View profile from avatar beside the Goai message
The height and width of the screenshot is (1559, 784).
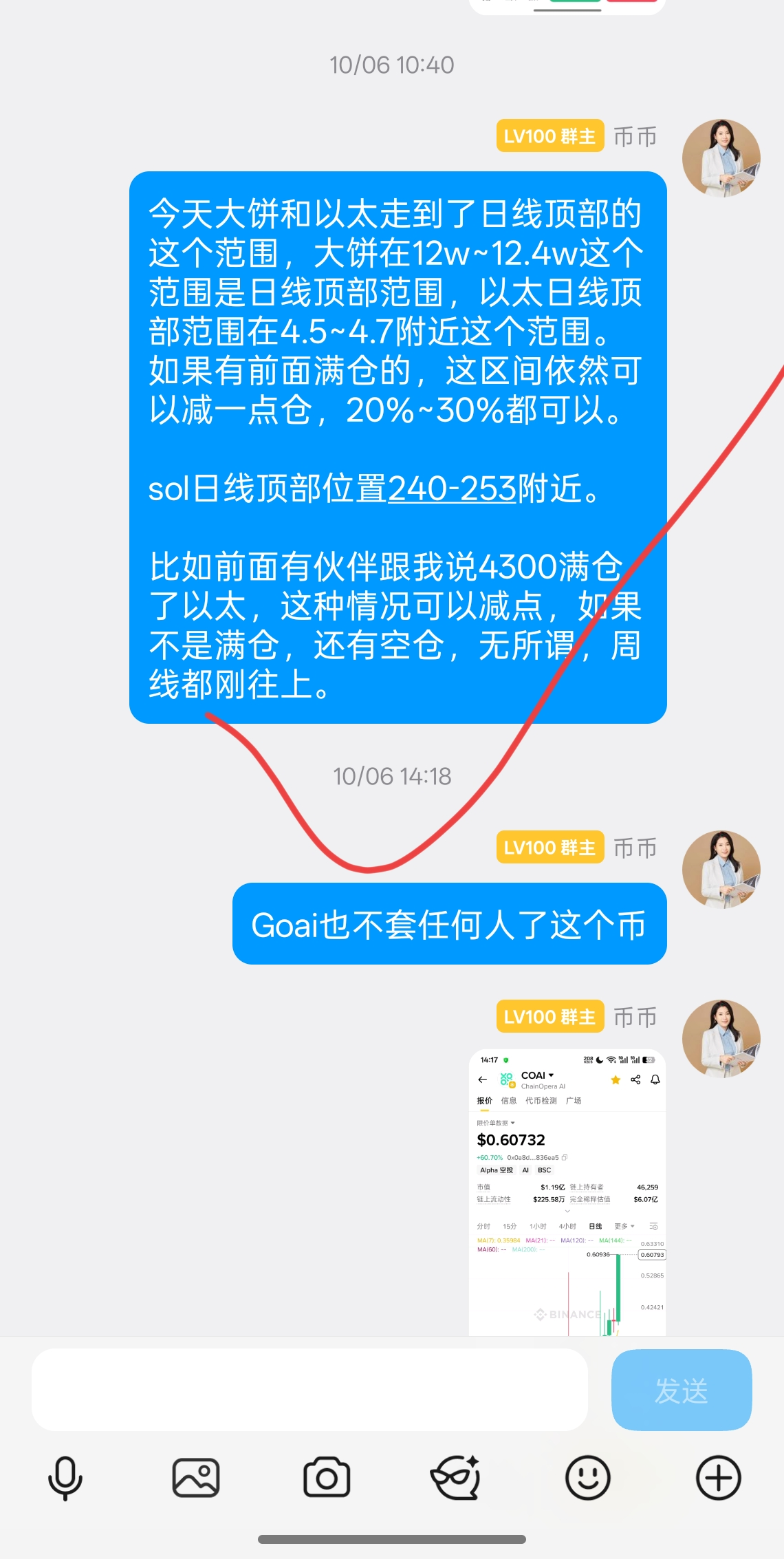[x=721, y=870]
